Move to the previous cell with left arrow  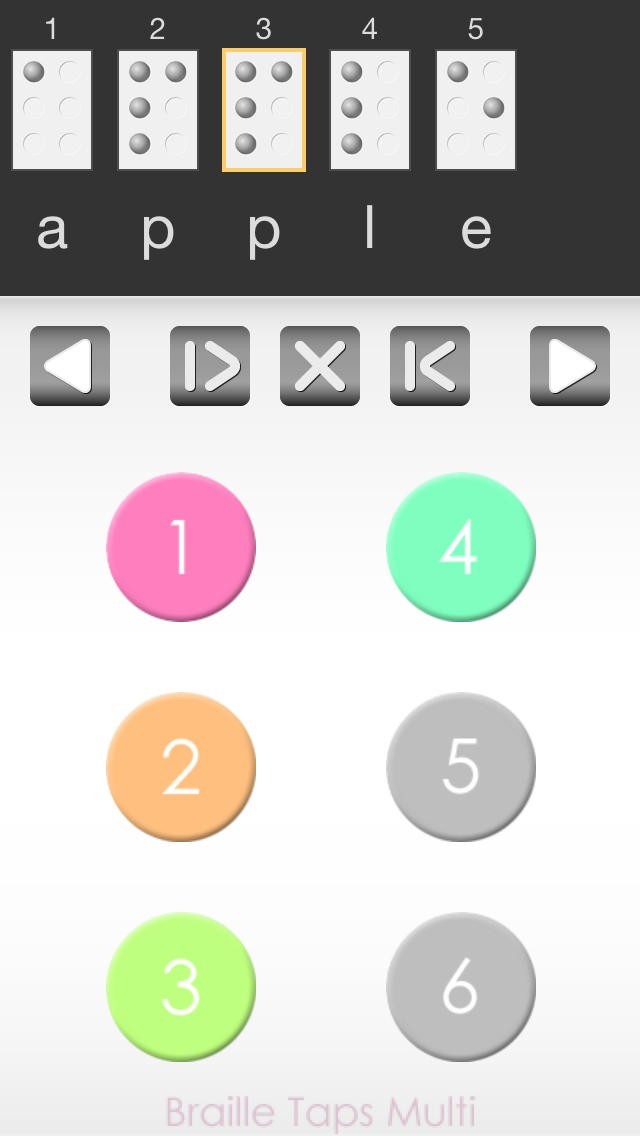[70, 366]
